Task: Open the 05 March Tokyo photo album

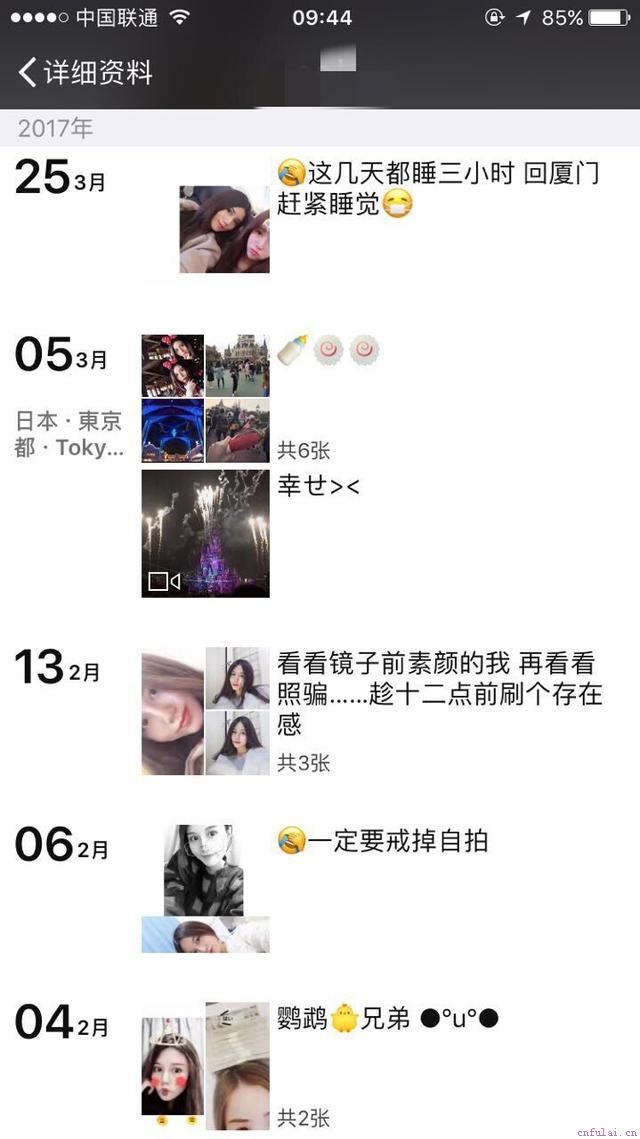Action: pos(205,398)
